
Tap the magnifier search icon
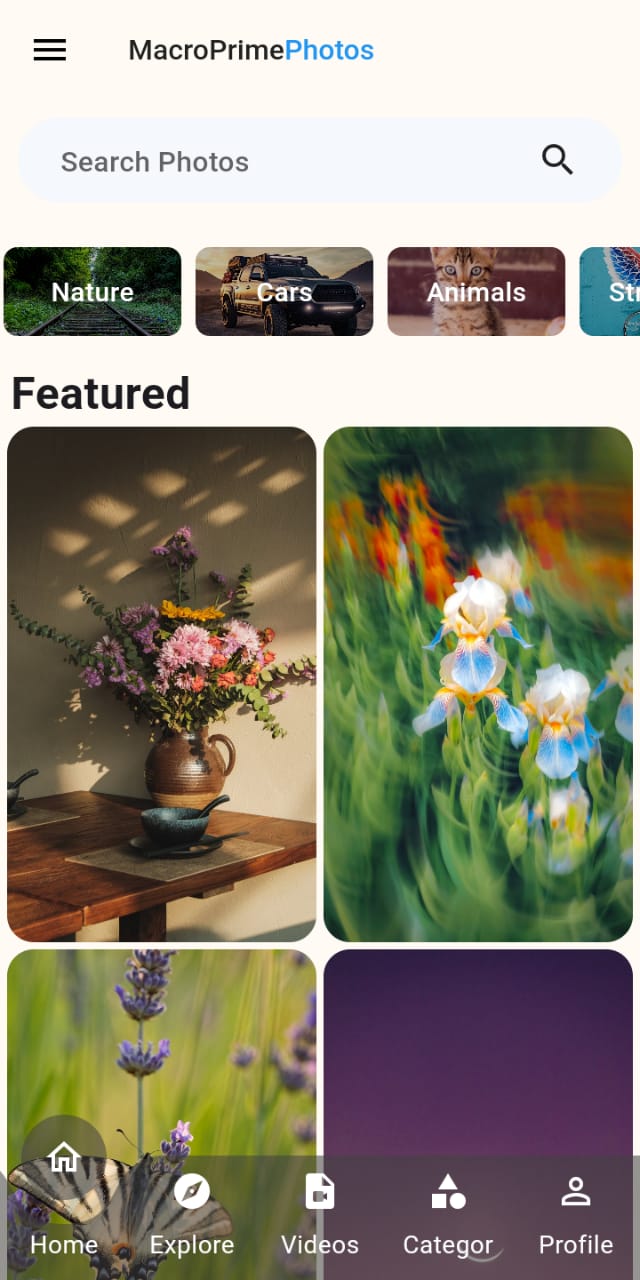click(557, 160)
